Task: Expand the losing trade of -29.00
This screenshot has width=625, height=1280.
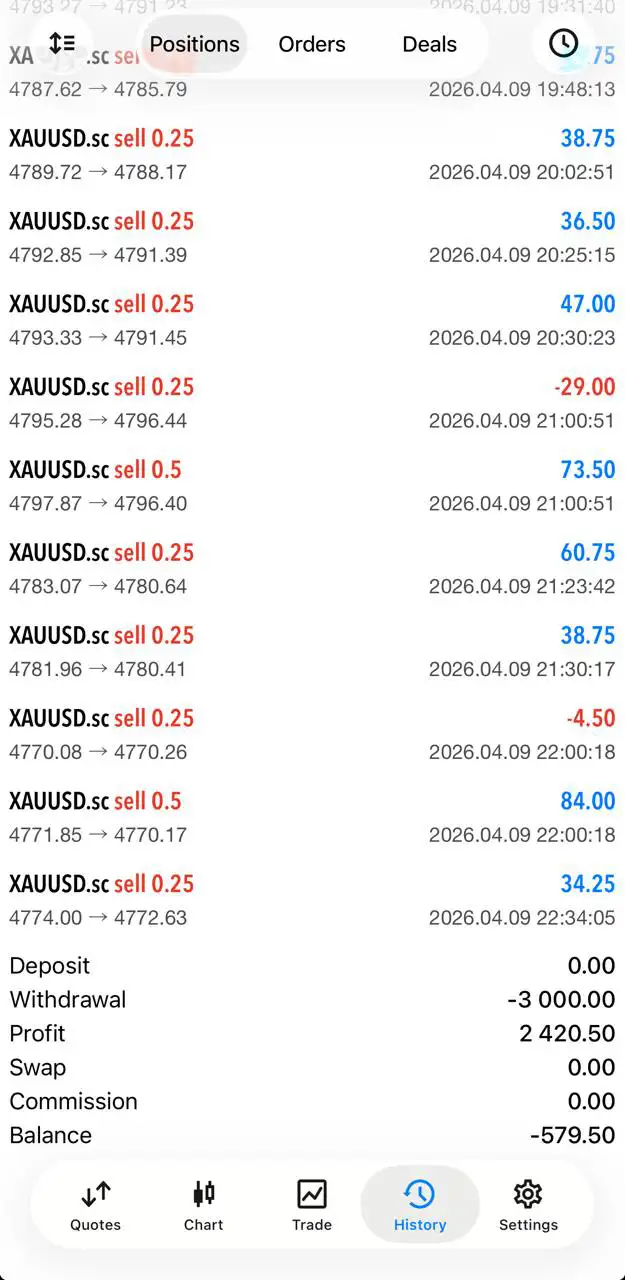Action: pos(312,404)
